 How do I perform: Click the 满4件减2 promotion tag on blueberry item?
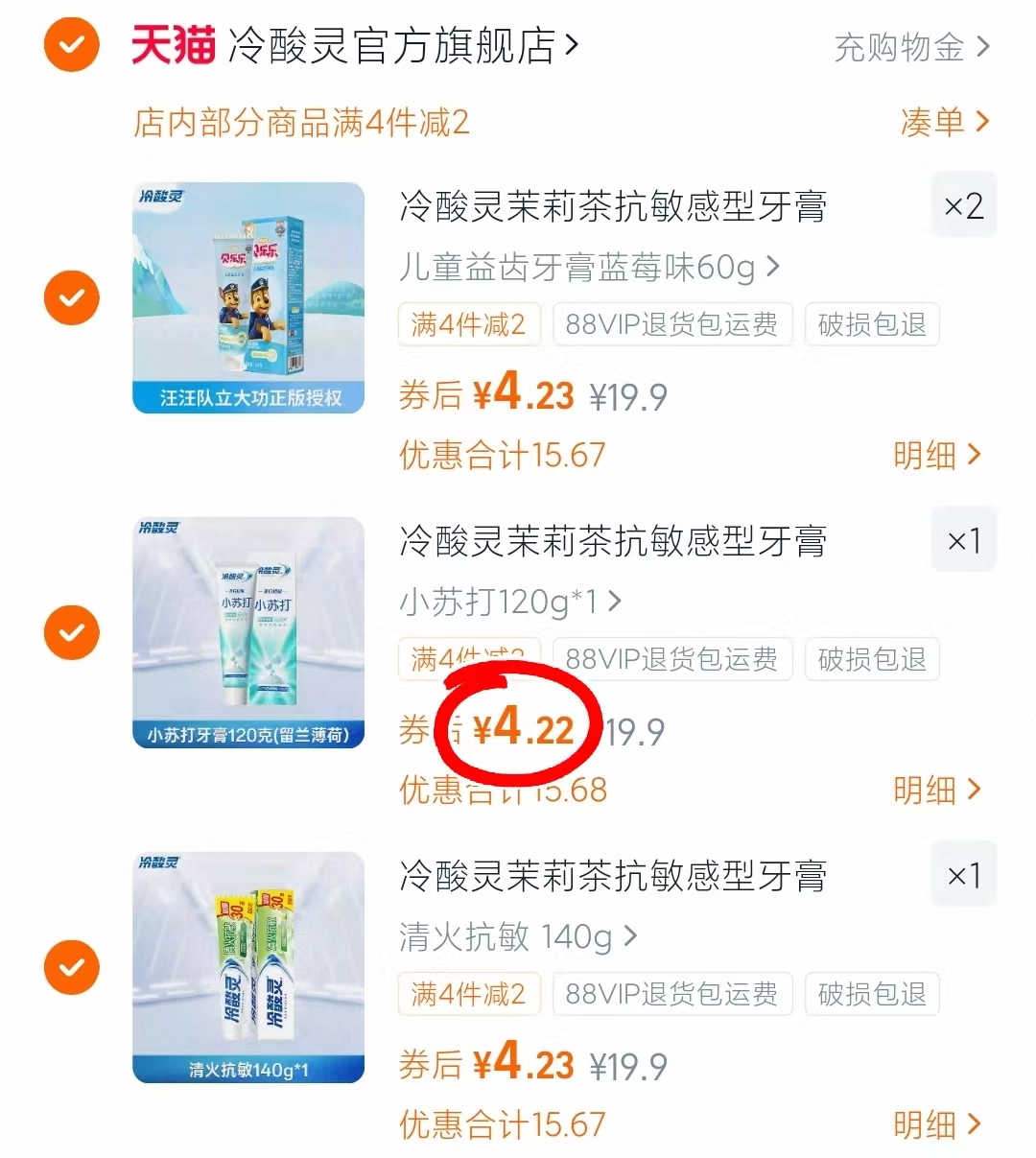[x=468, y=324]
